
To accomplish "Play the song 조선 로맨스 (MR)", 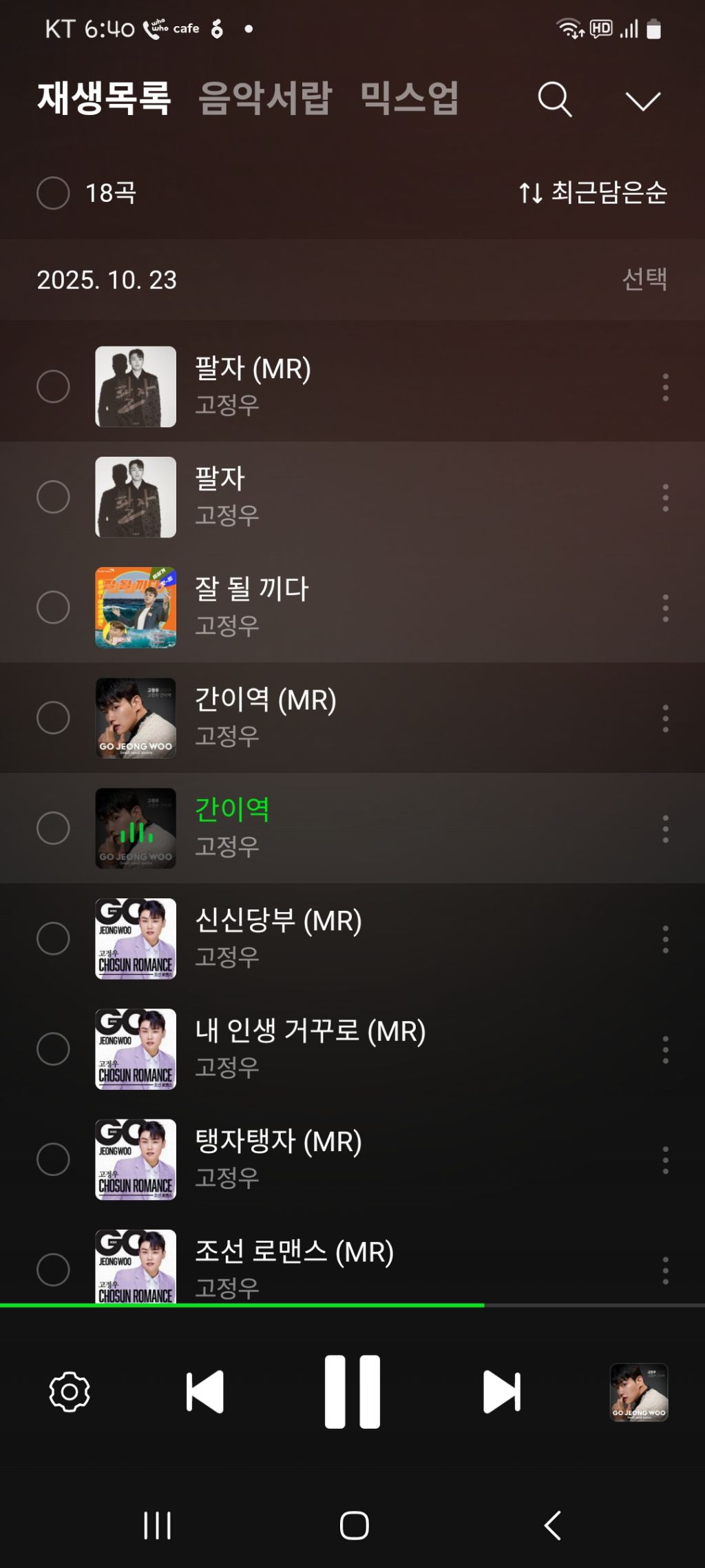I will tap(294, 1252).
